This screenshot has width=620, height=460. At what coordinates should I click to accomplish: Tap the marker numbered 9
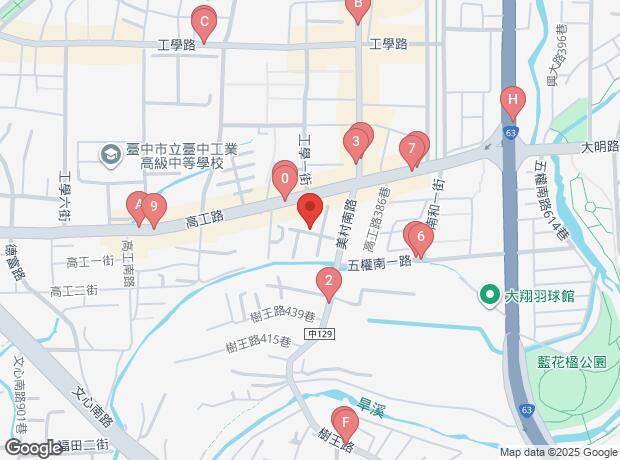coord(152,208)
